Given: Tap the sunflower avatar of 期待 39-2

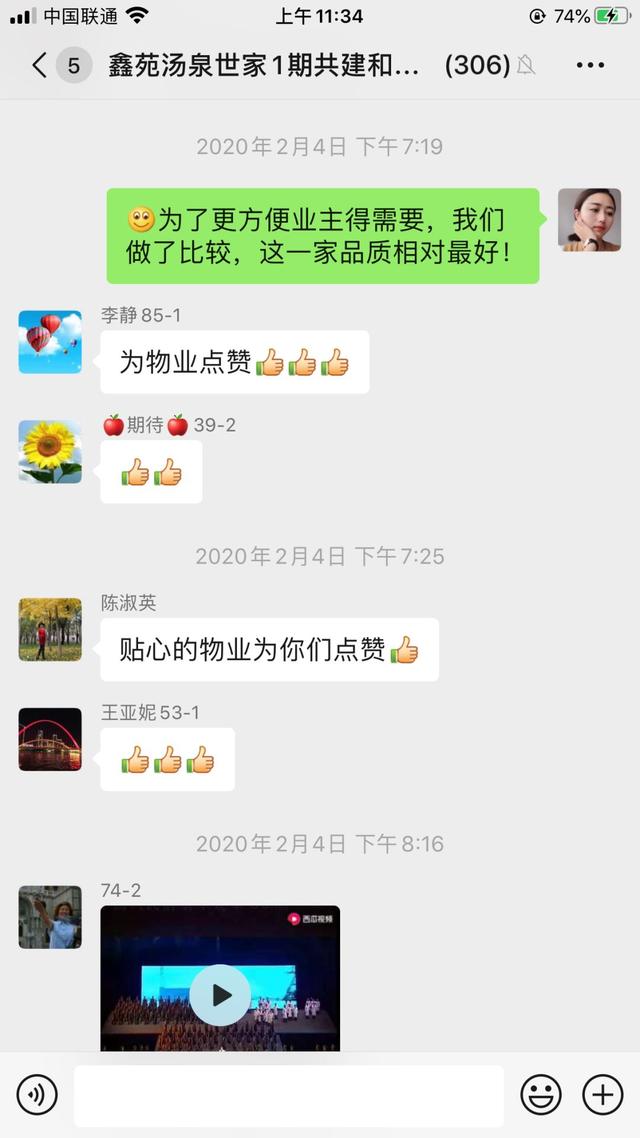Looking at the screenshot, I should pos(50,451).
